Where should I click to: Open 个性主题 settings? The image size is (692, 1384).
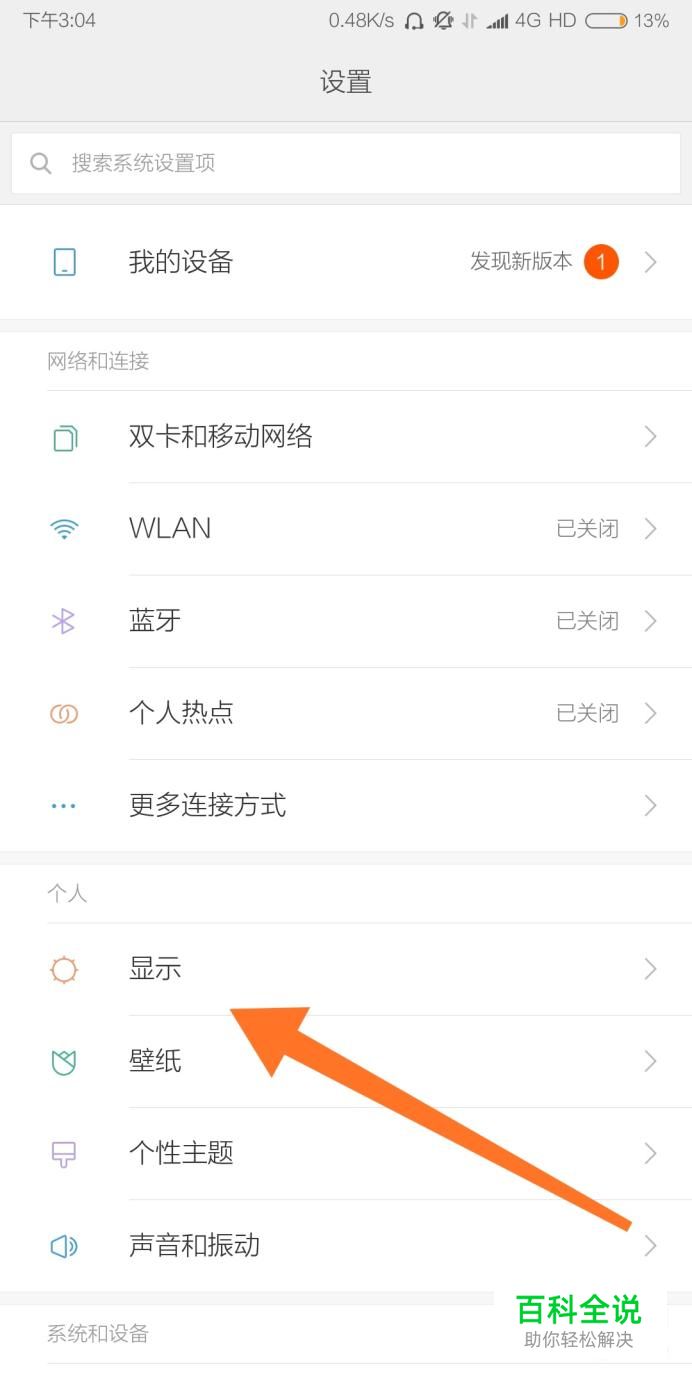[x=346, y=1153]
